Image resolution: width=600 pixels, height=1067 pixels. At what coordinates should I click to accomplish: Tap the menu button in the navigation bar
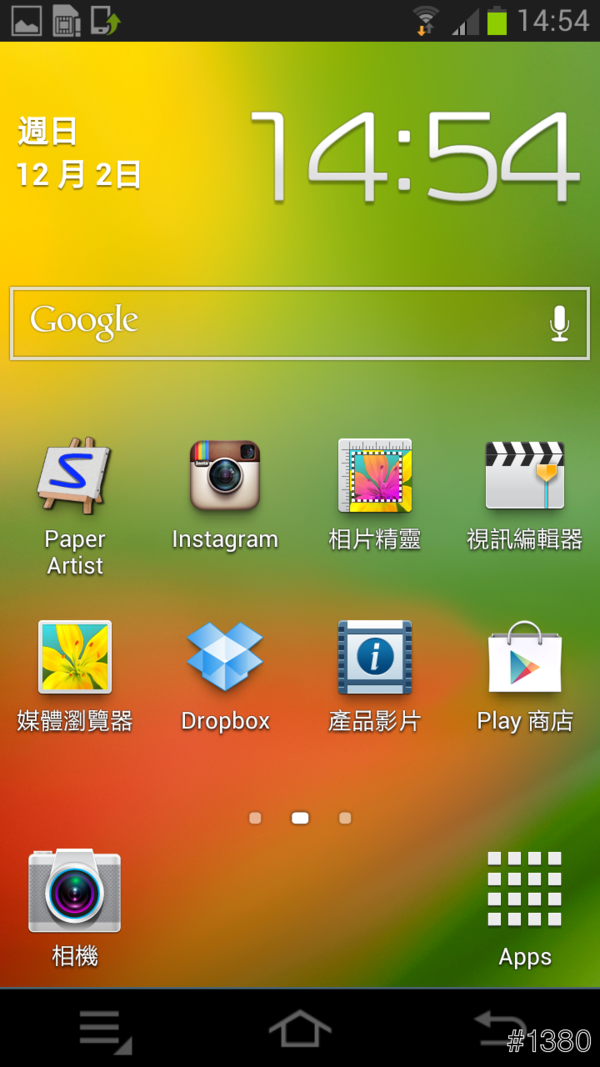point(104,1029)
